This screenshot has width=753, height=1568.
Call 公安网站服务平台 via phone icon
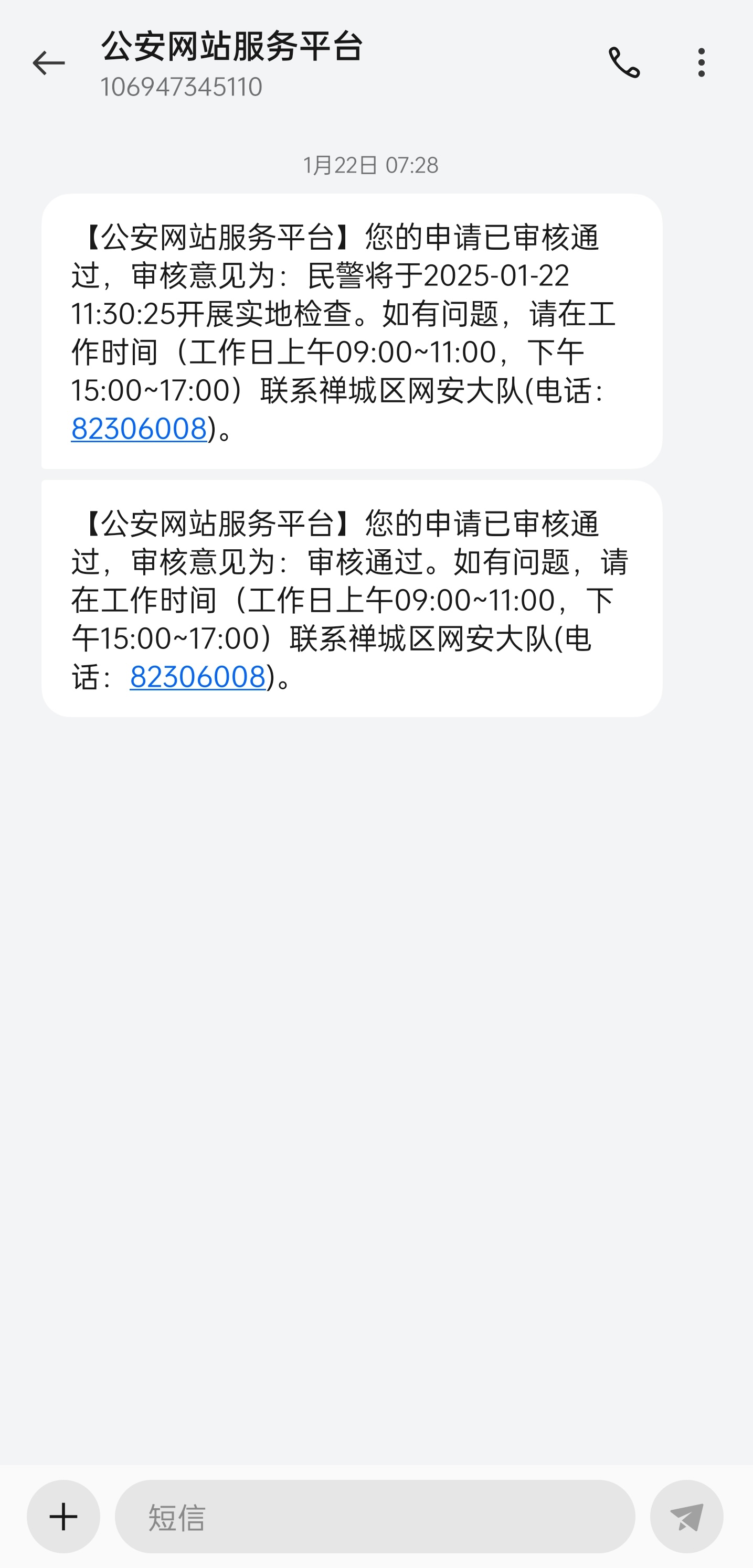click(x=624, y=63)
